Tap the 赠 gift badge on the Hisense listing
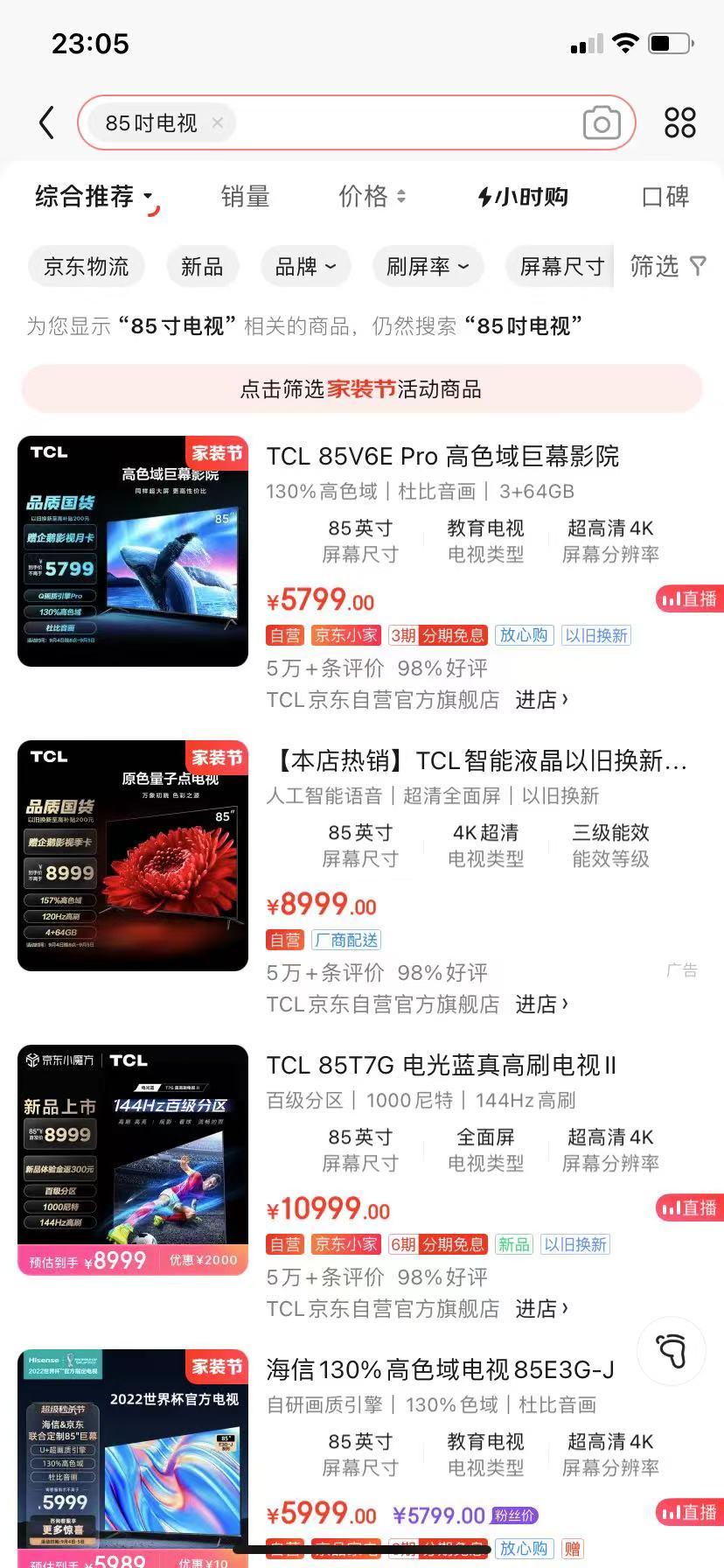The height and width of the screenshot is (1568, 724). [x=573, y=1549]
